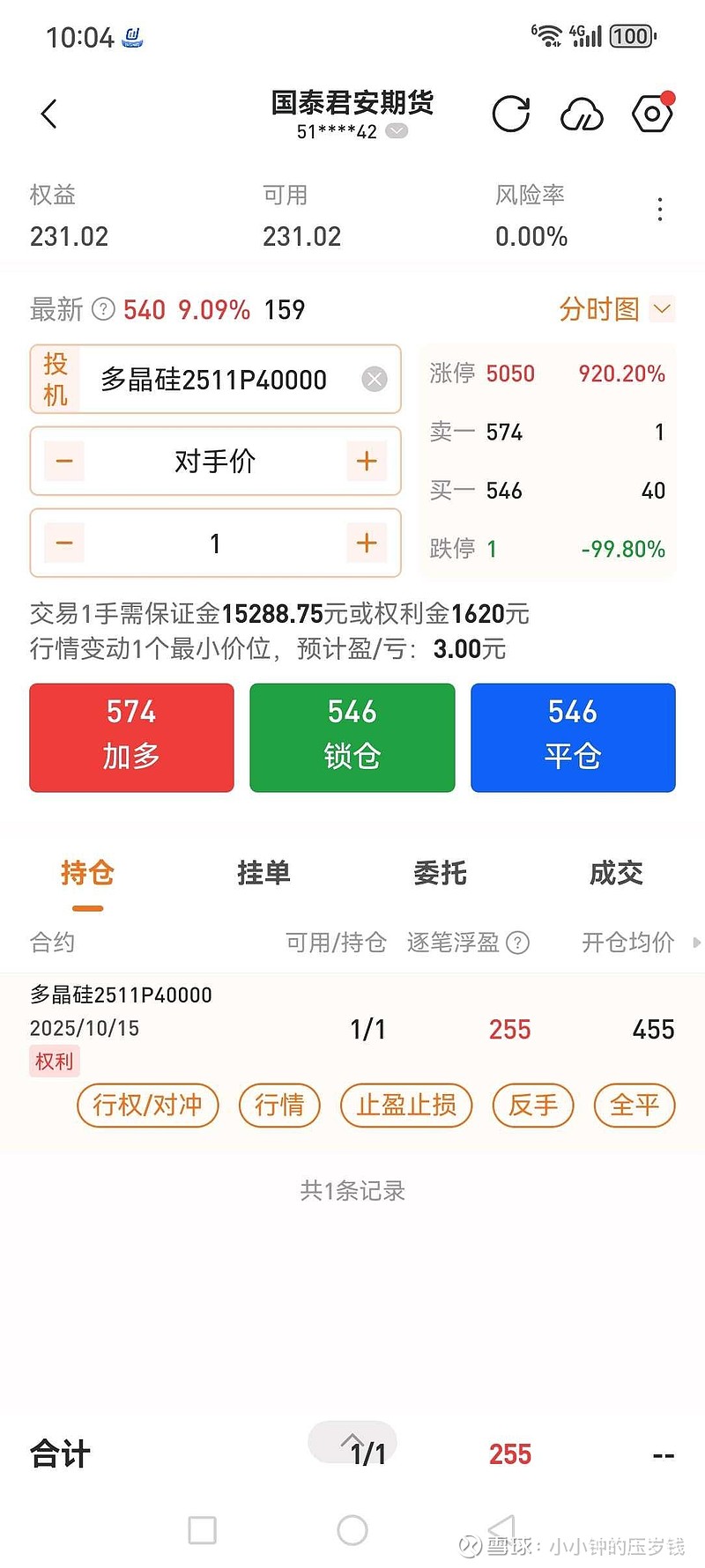Viewport: 705px width, 1568px height.
Task: Open cloud sync via the cloud icon
Action: point(582,114)
